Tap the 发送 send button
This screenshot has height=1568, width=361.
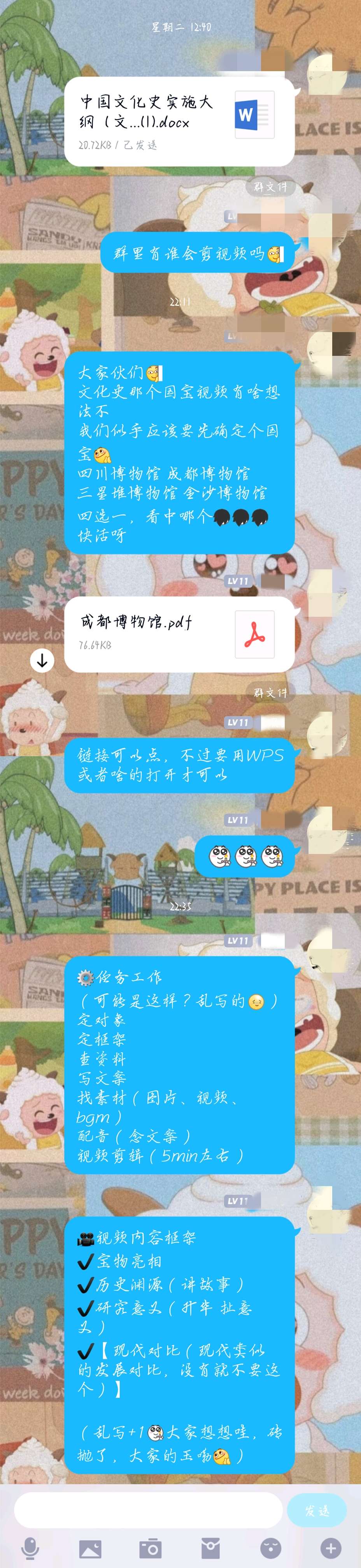point(317,1510)
